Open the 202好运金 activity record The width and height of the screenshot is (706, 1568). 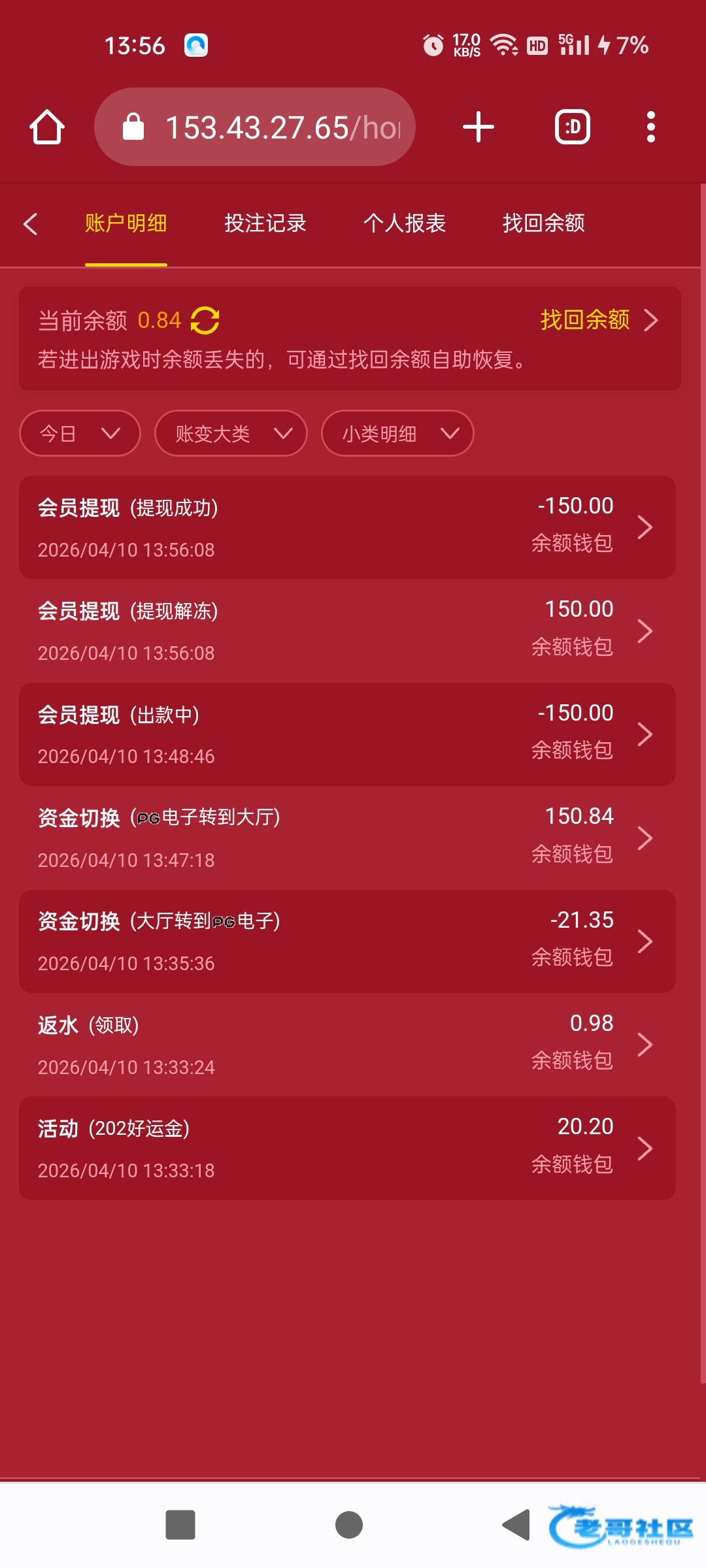coord(347,1149)
